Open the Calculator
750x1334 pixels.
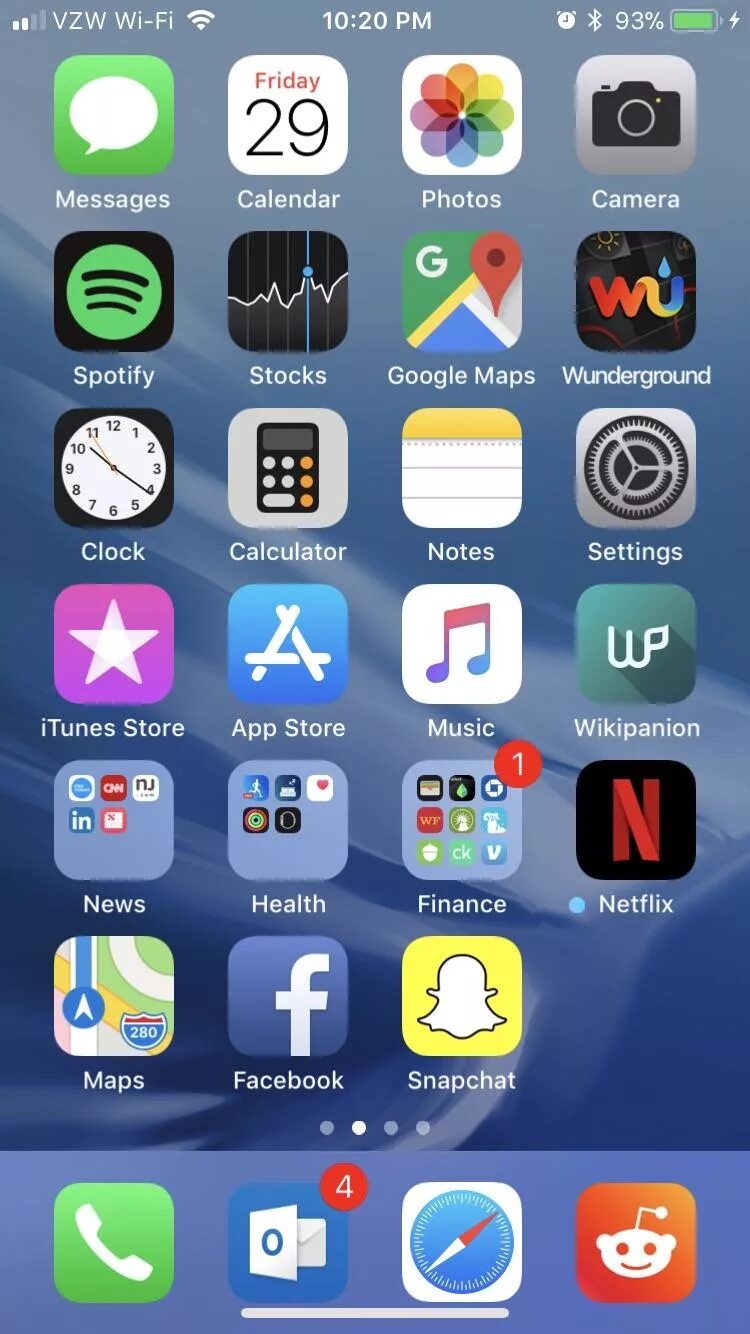coord(288,467)
